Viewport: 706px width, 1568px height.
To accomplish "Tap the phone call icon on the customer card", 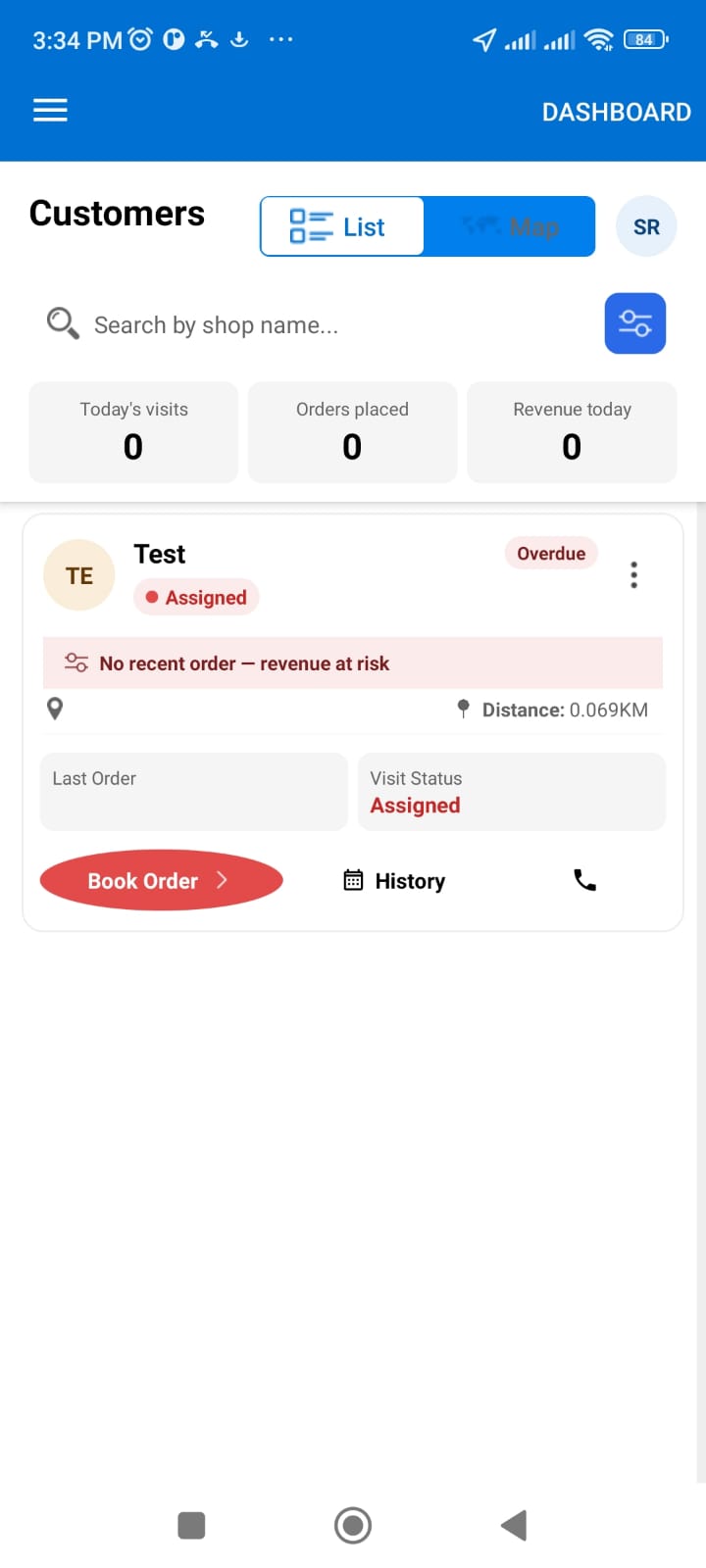I will pyautogui.click(x=585, y=880).
